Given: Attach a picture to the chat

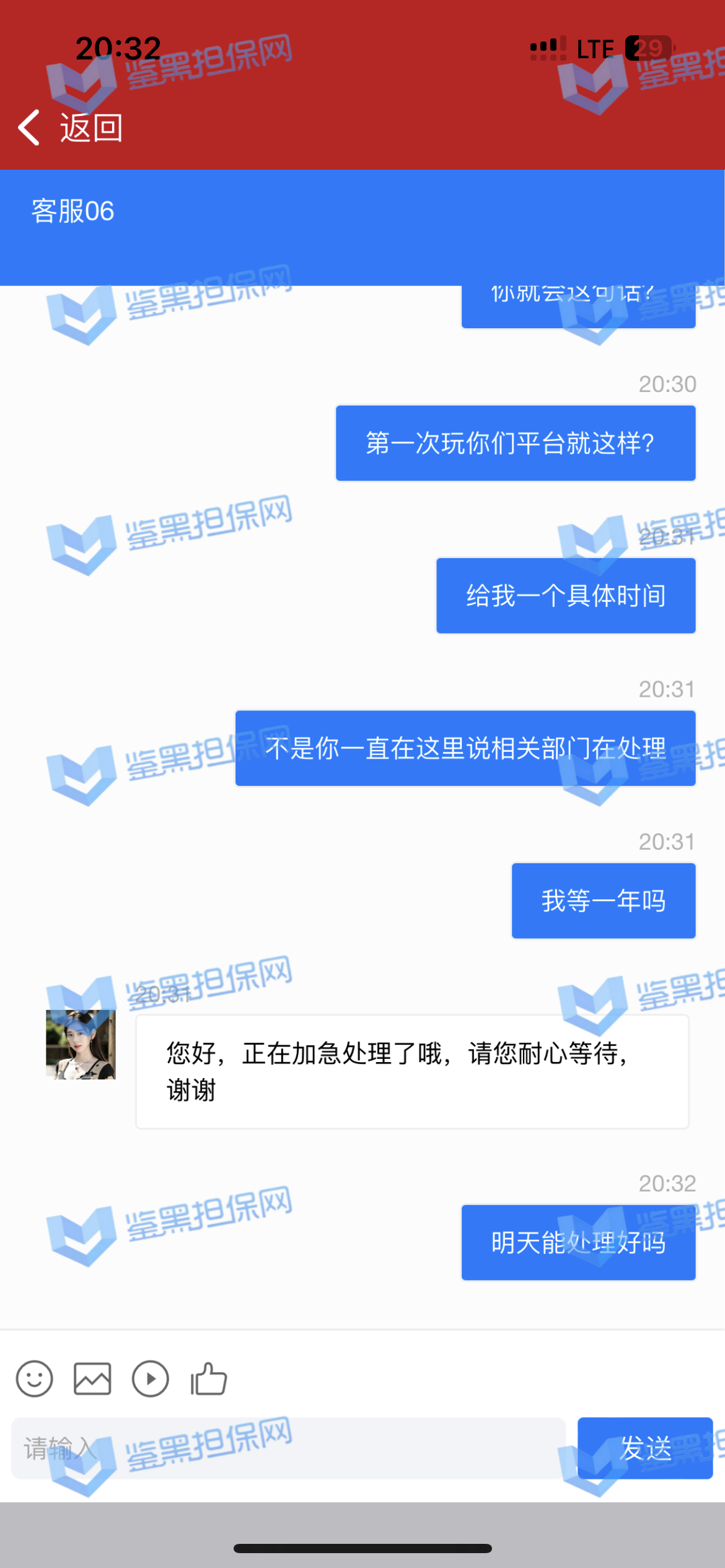Looking at the screenshot, I should click(x=92, y=1379).
